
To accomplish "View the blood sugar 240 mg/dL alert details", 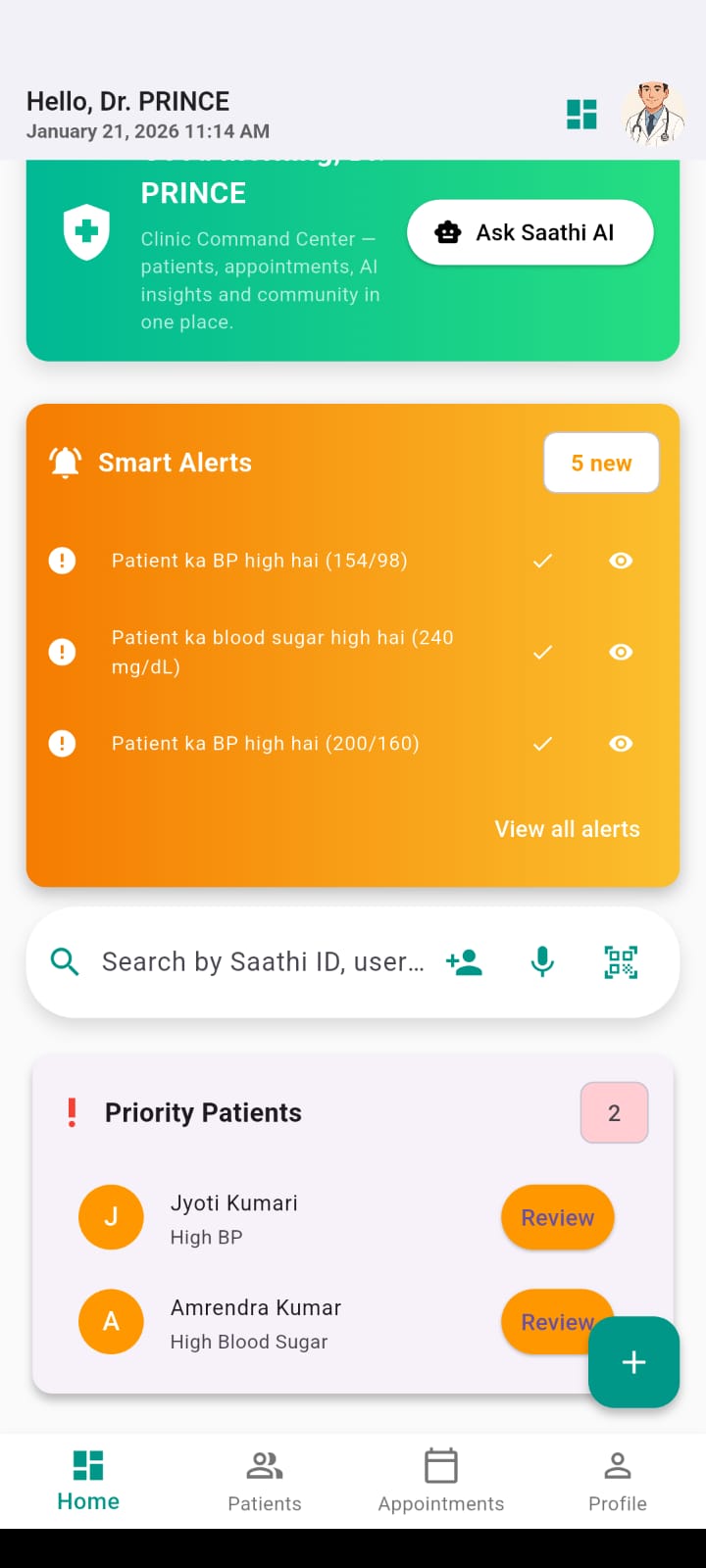I will tap(620, 652).
